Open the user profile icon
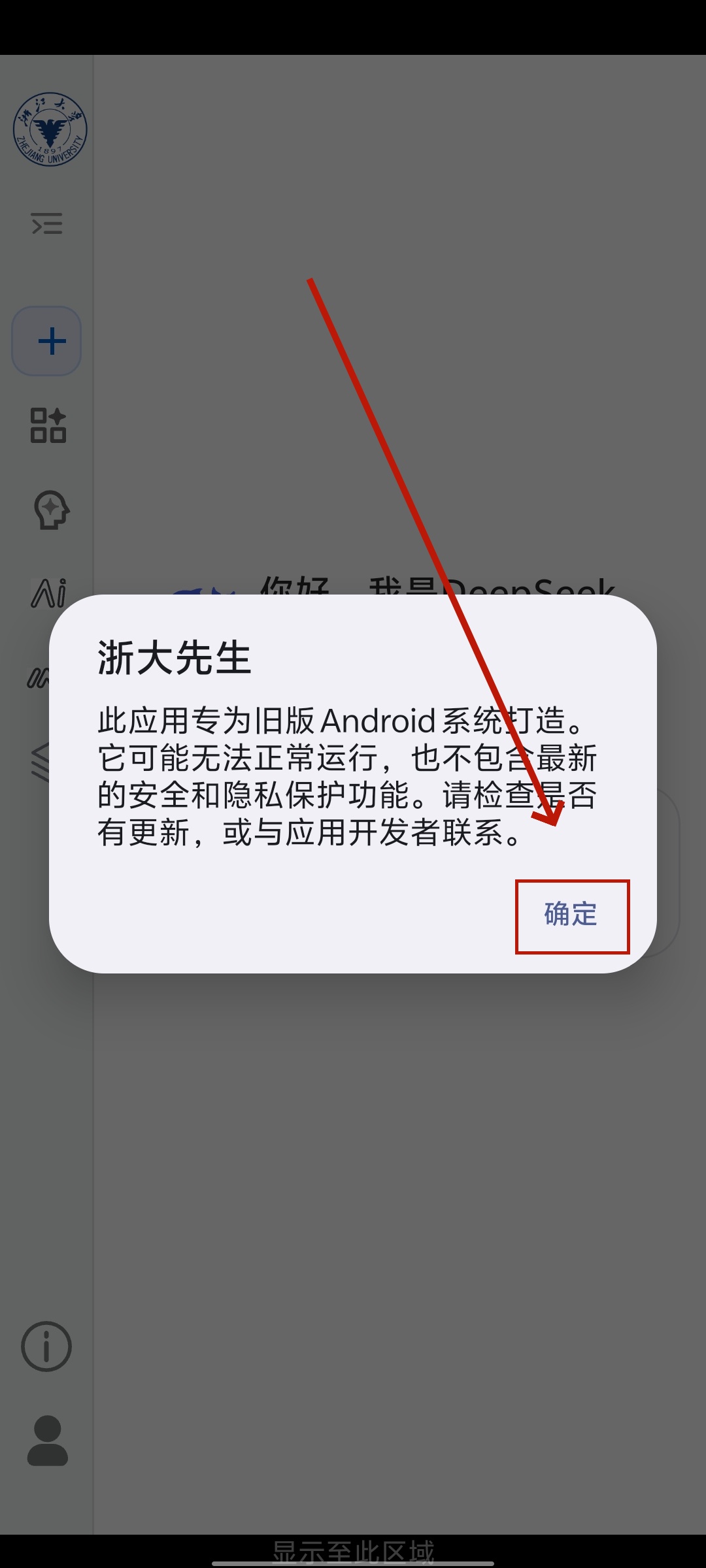The height and width of the screenshot is (1568, 706). point(47,1441)
